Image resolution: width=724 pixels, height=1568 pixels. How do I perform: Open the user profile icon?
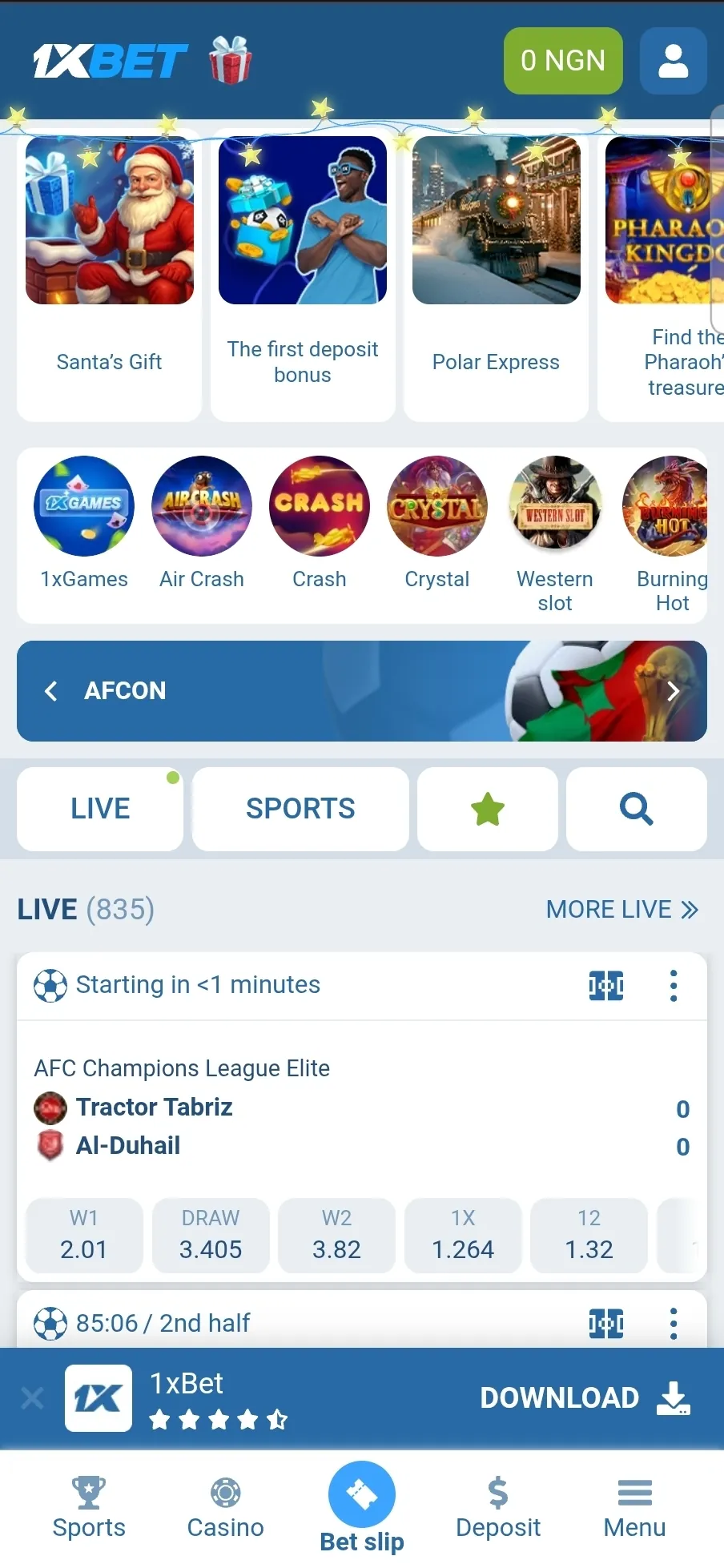point(673,61)
